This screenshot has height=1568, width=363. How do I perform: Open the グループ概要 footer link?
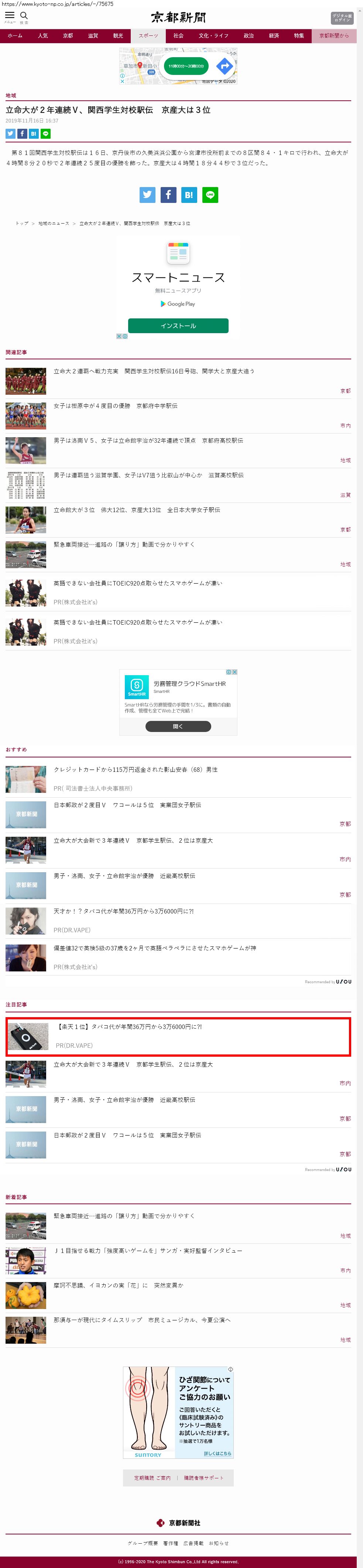(x=143, y=1543)
